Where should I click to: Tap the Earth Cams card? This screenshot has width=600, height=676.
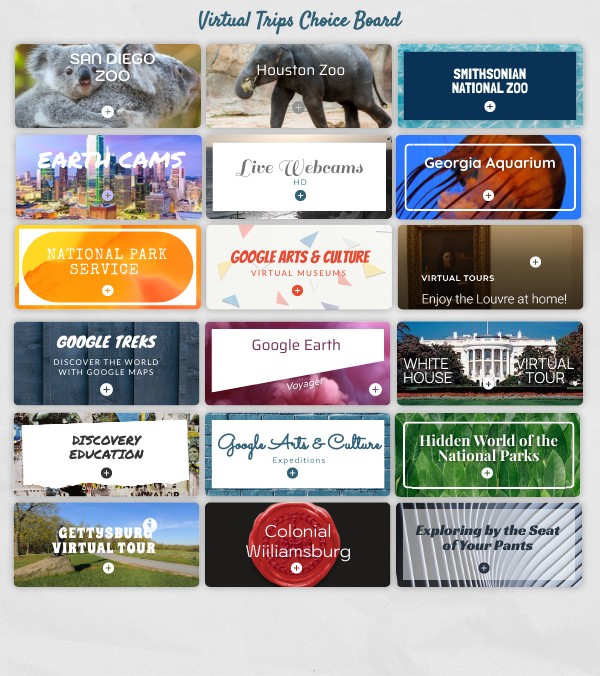(107, 176)
